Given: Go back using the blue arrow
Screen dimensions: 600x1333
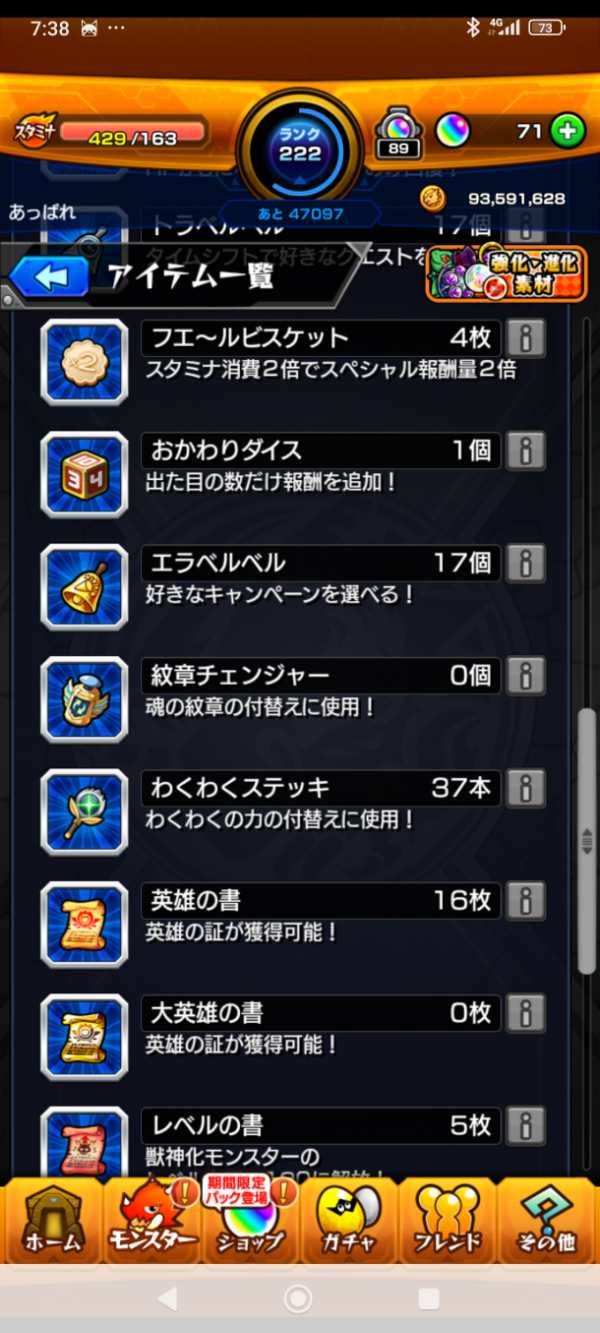Looking at the screenshot, I should pyautogui.click(x=49, y=277).
